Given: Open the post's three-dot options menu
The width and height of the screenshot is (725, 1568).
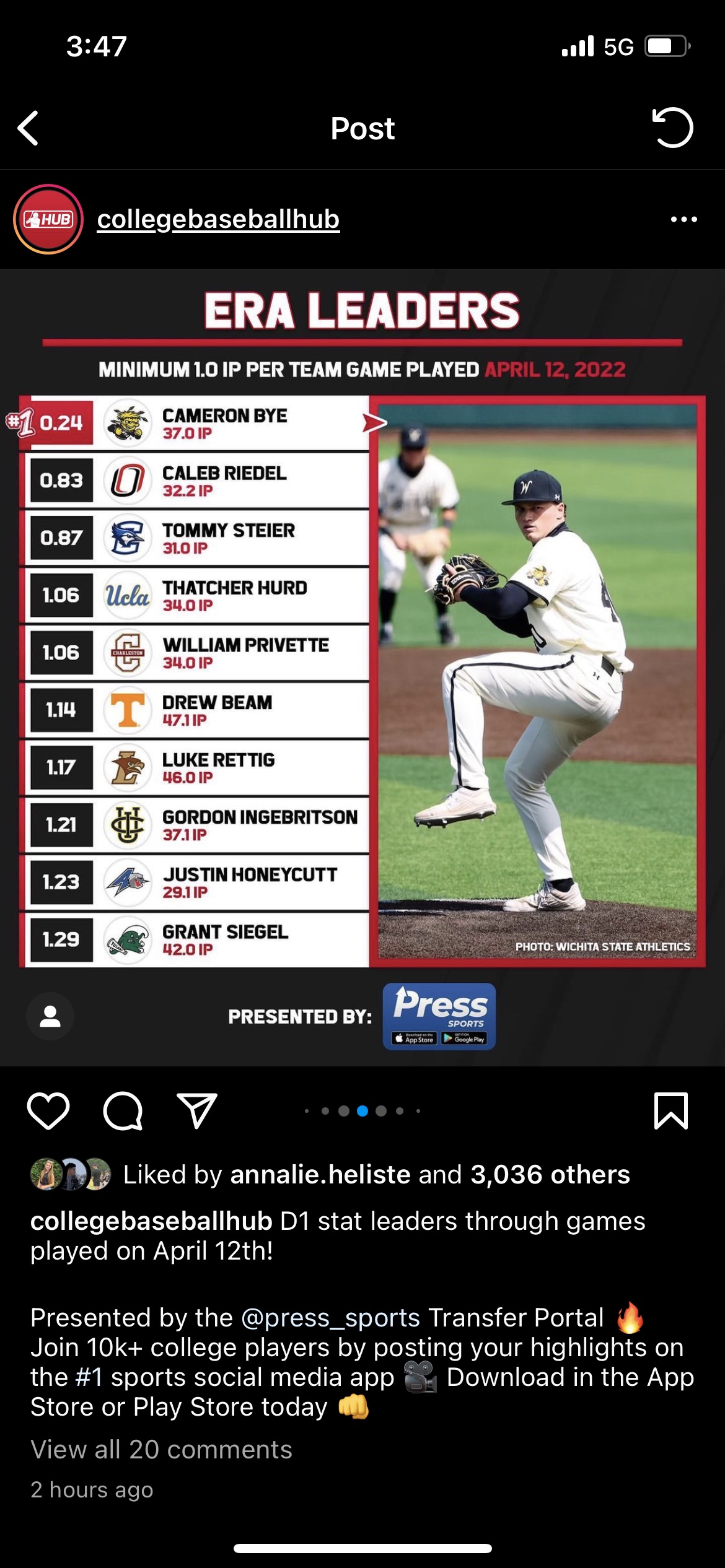Looking at the screenshot, I should click(683, 219).
